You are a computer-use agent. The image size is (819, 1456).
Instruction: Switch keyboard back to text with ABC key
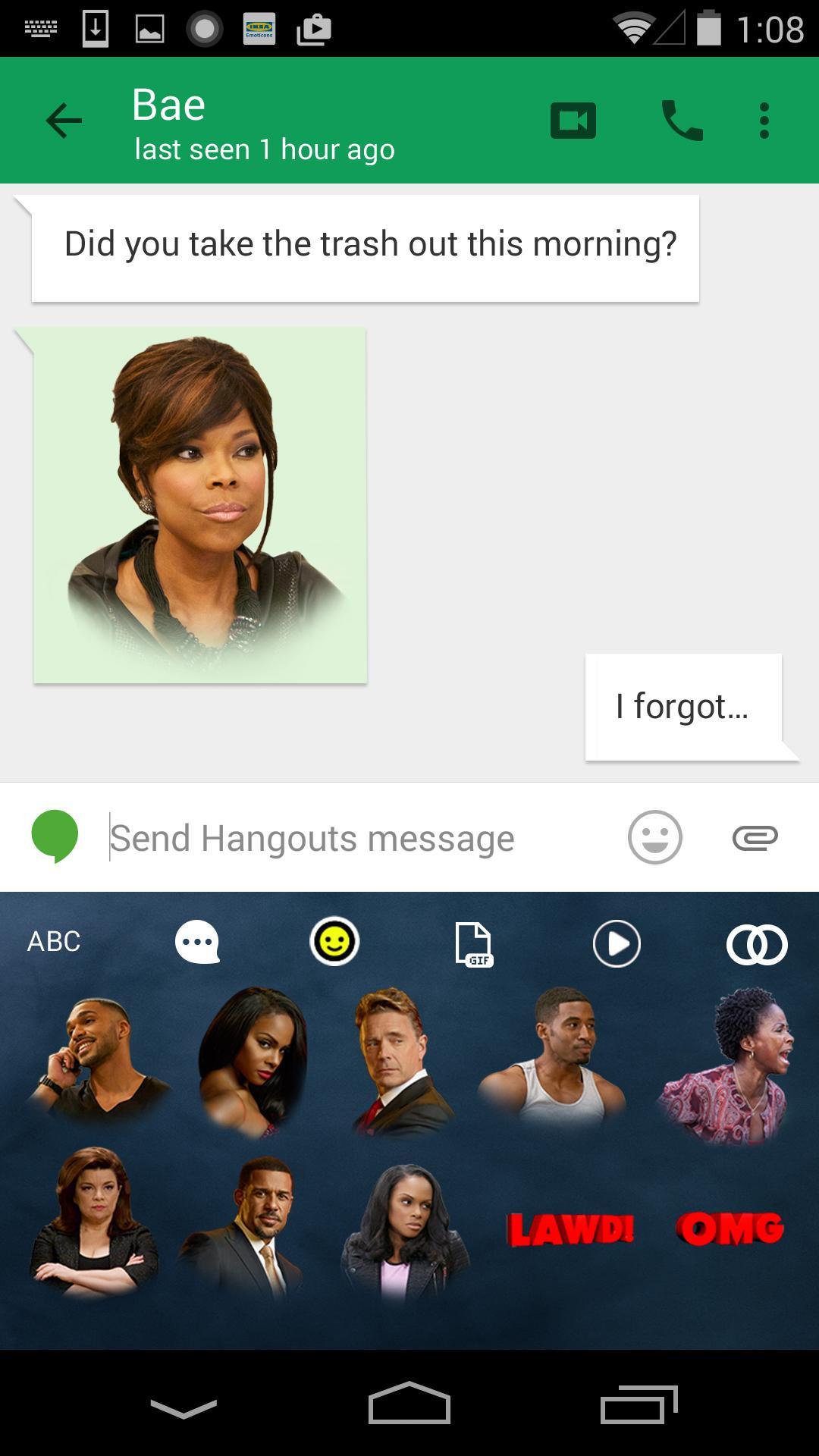(x=53, y=944)
